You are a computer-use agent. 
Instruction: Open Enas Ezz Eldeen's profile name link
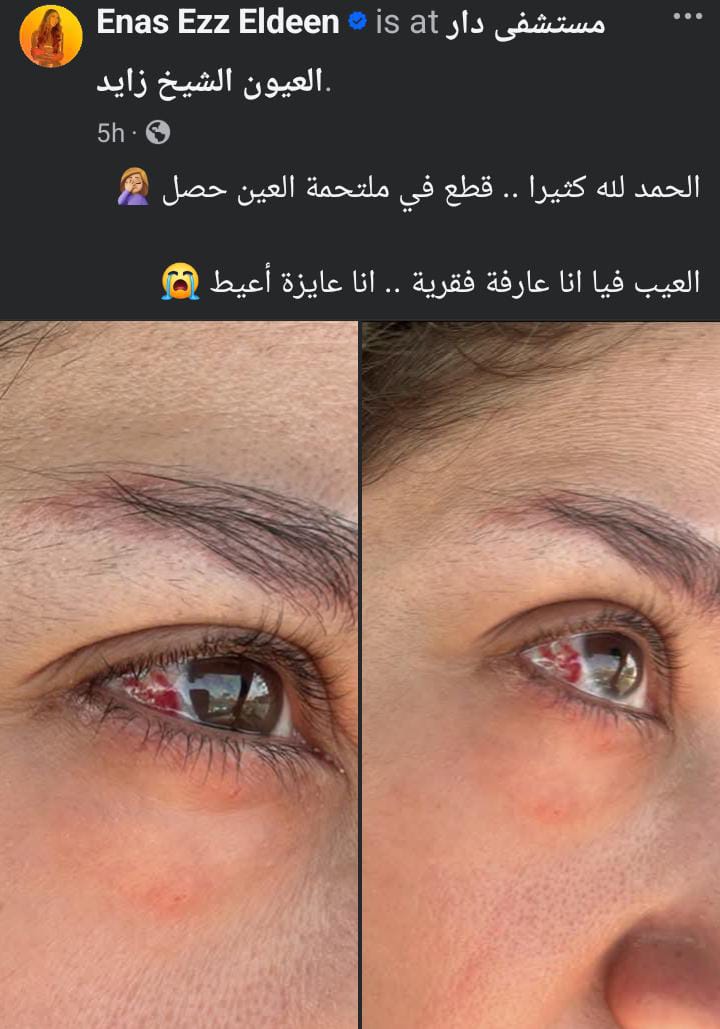click(x=218, y=24)
